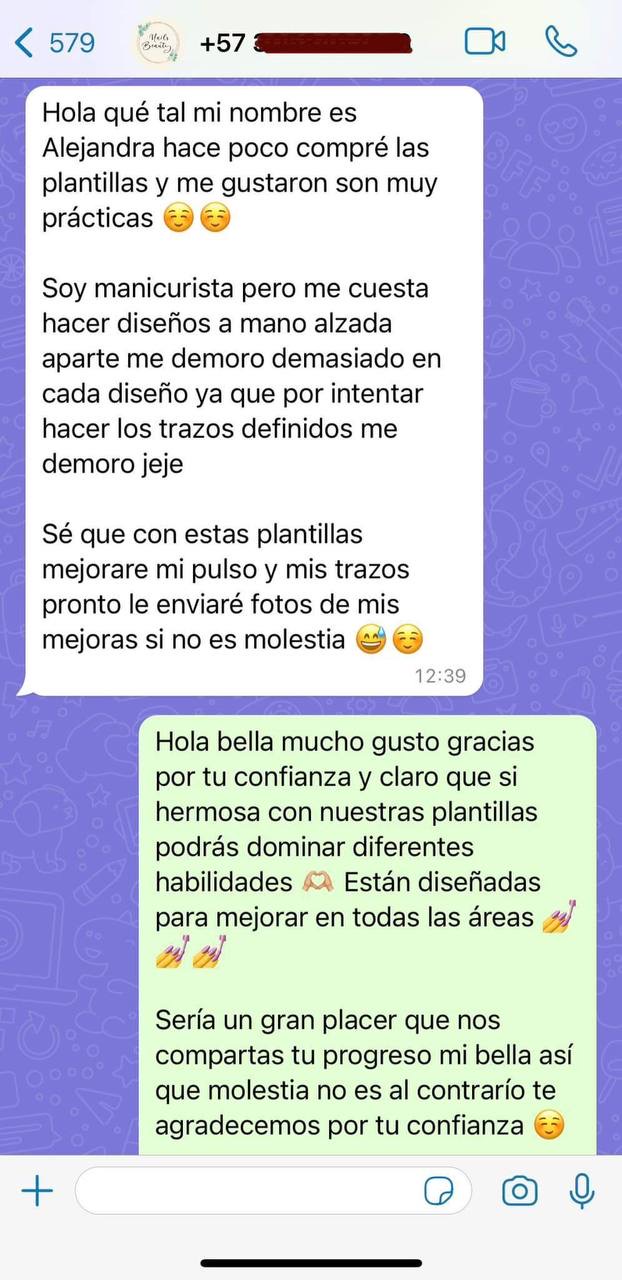Go back to the chat list
Viewport: 622px width, 1280px height.
click(x=55, y=42)
